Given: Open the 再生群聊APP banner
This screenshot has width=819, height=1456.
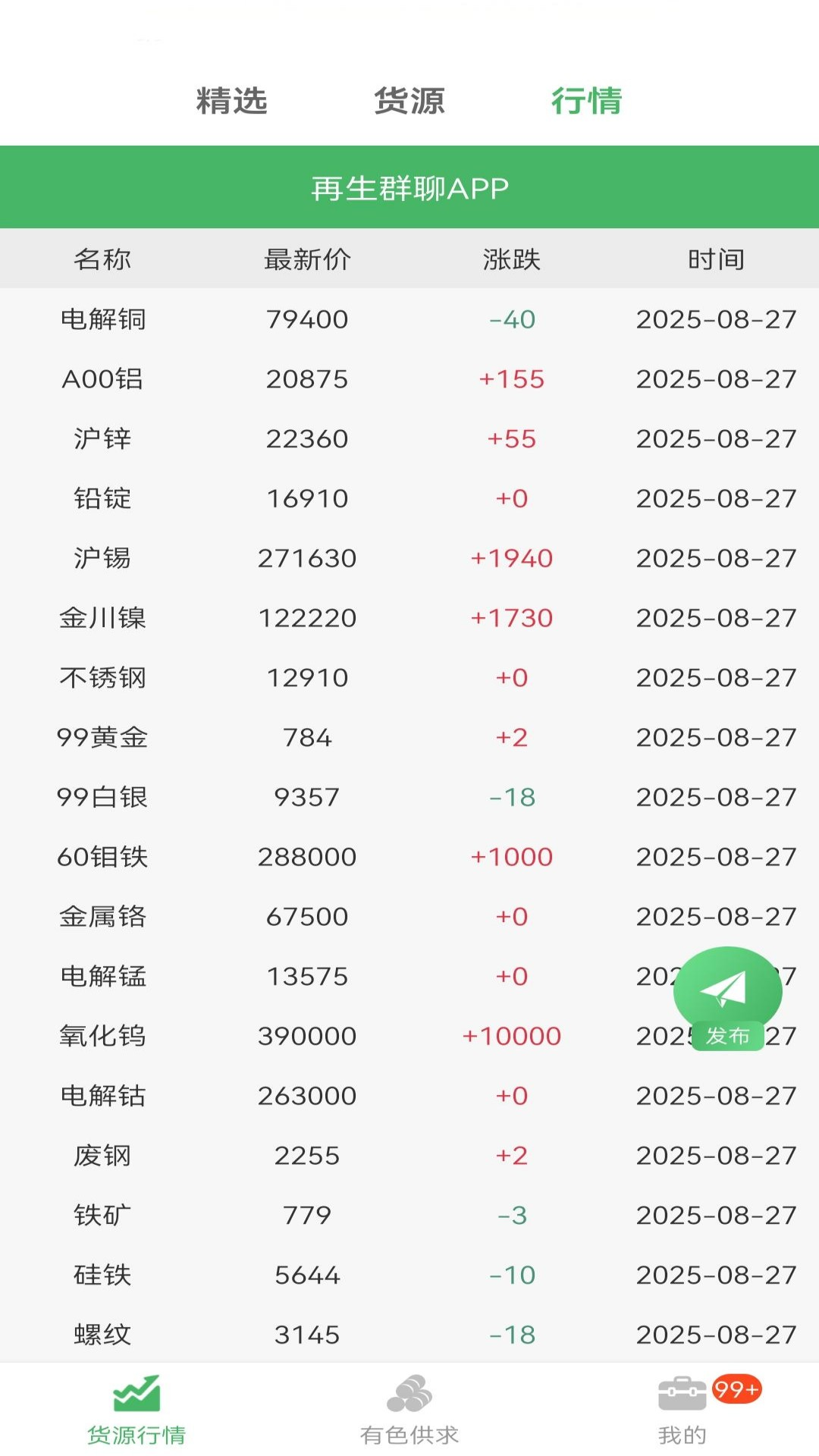Looking at the screenshot, I should (x=409, y=187).
